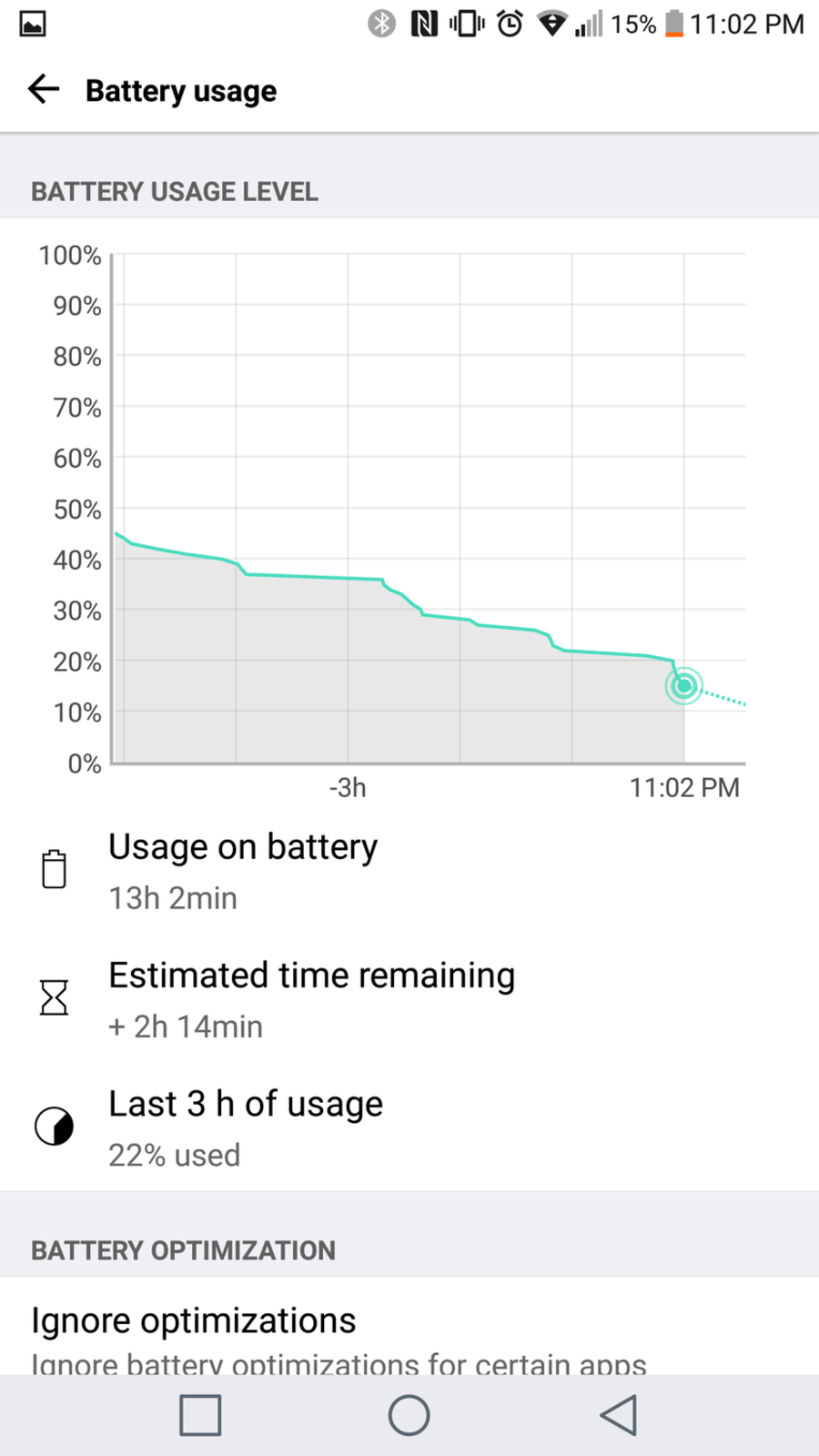Viewport: 819px width, 1456px height.
Task: Tap the system back triangle button
Action: coord(619,1415)
